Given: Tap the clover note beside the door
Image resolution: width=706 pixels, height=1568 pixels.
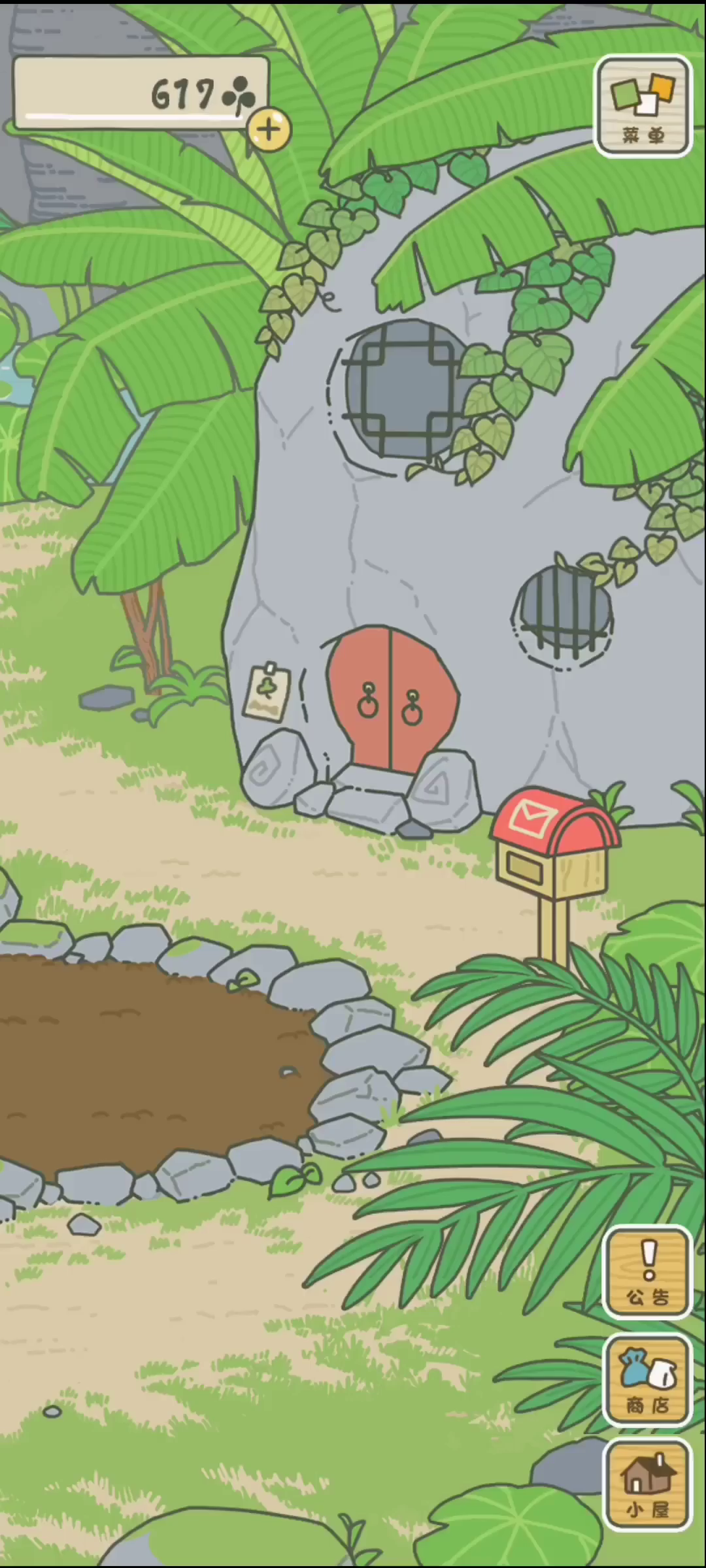Looking at the screenshot, I should 266,692.
